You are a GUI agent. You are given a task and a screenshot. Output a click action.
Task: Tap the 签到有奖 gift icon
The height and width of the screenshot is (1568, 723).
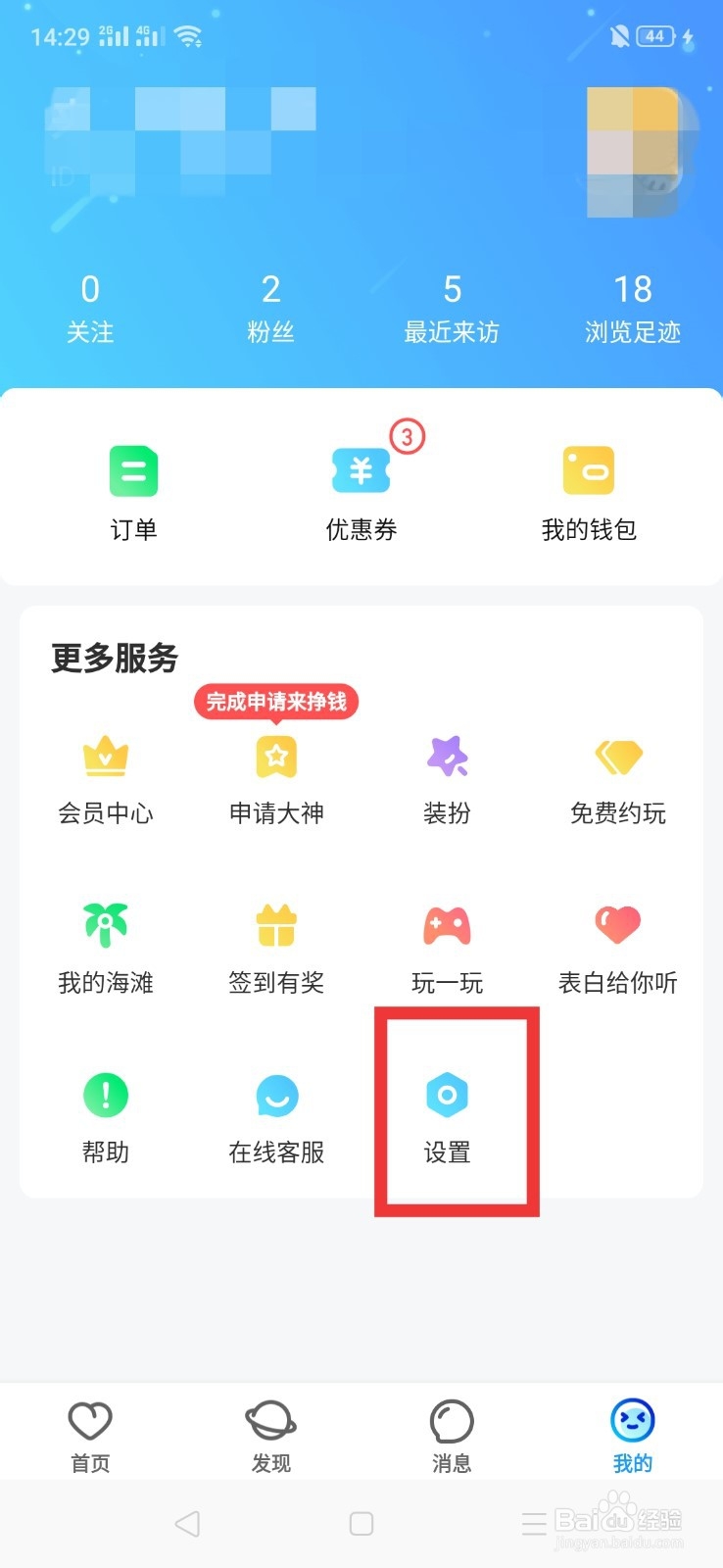275,924
